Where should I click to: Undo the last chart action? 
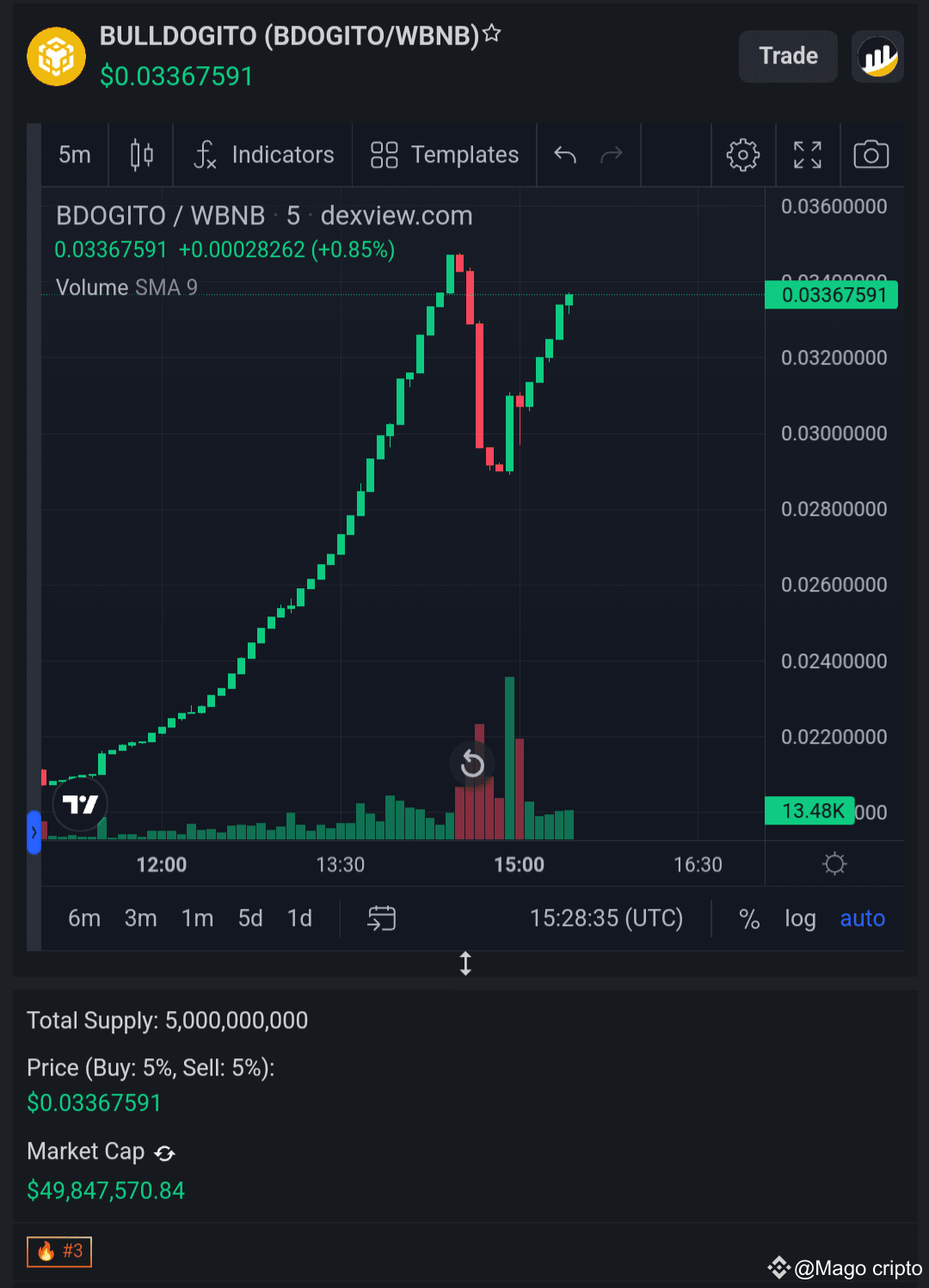pyautogui.click(x=564, y=155)
